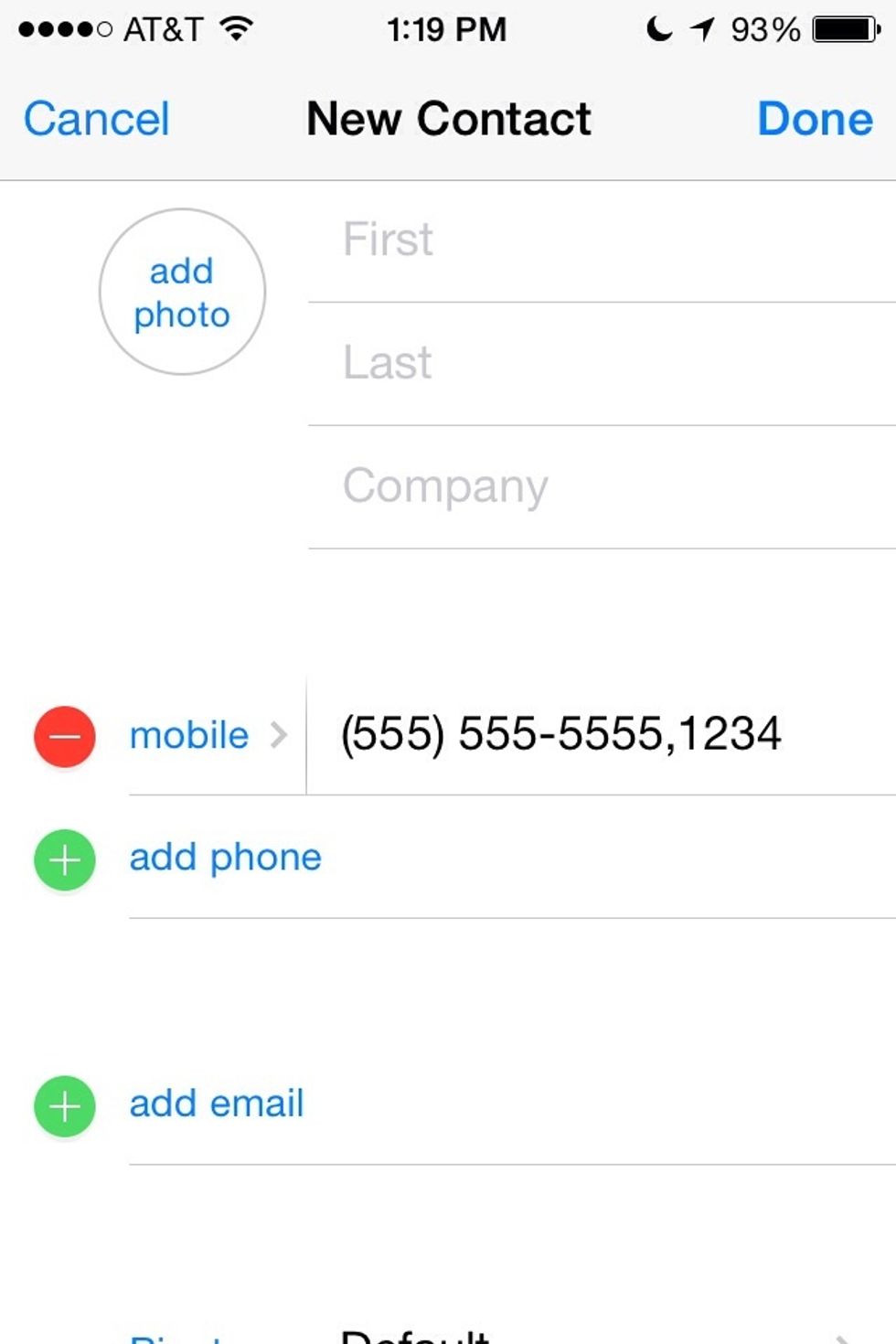Tap the add photo circle
The height and width of the screenshot is (1344, 896).
(x=182, y=292)
